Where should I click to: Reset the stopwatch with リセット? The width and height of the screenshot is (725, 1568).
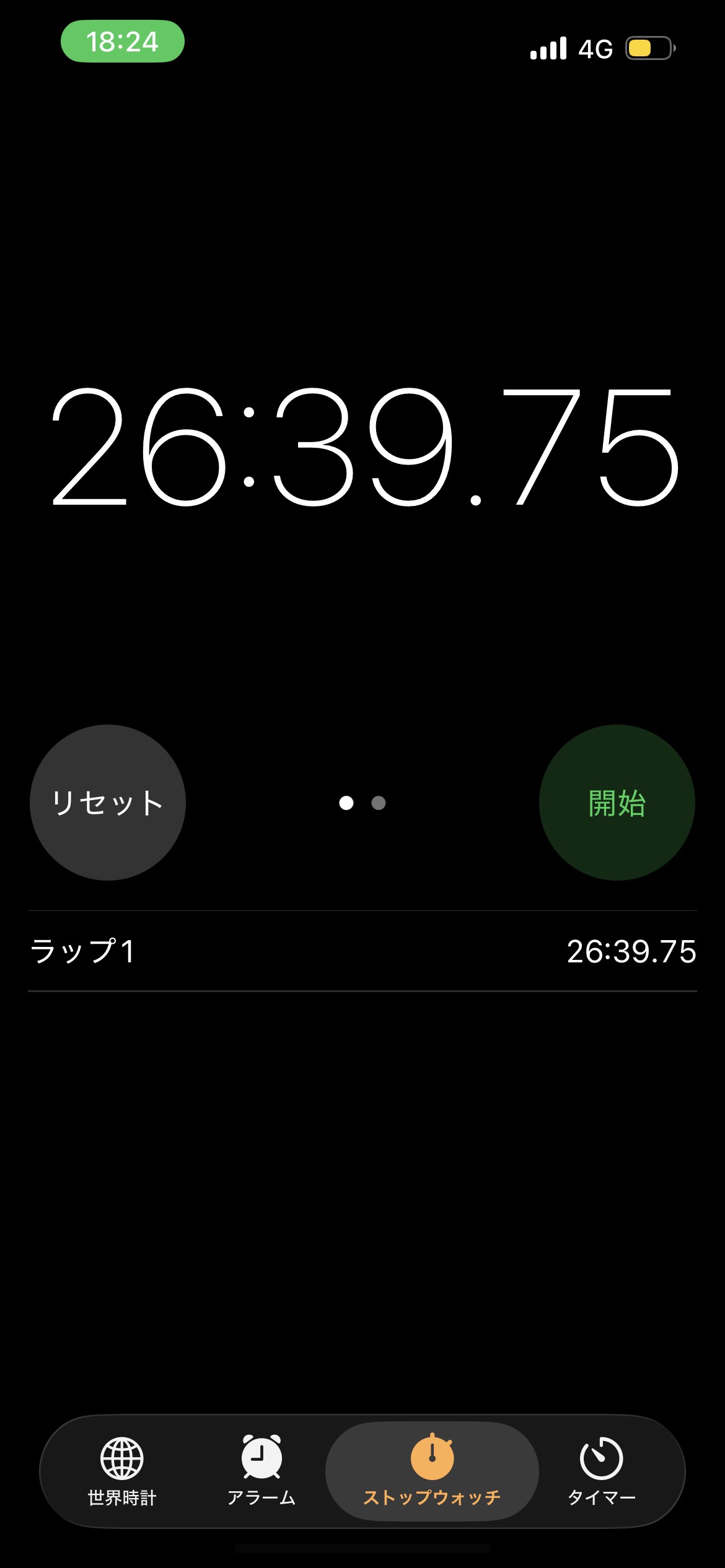(x=108, y=803)
